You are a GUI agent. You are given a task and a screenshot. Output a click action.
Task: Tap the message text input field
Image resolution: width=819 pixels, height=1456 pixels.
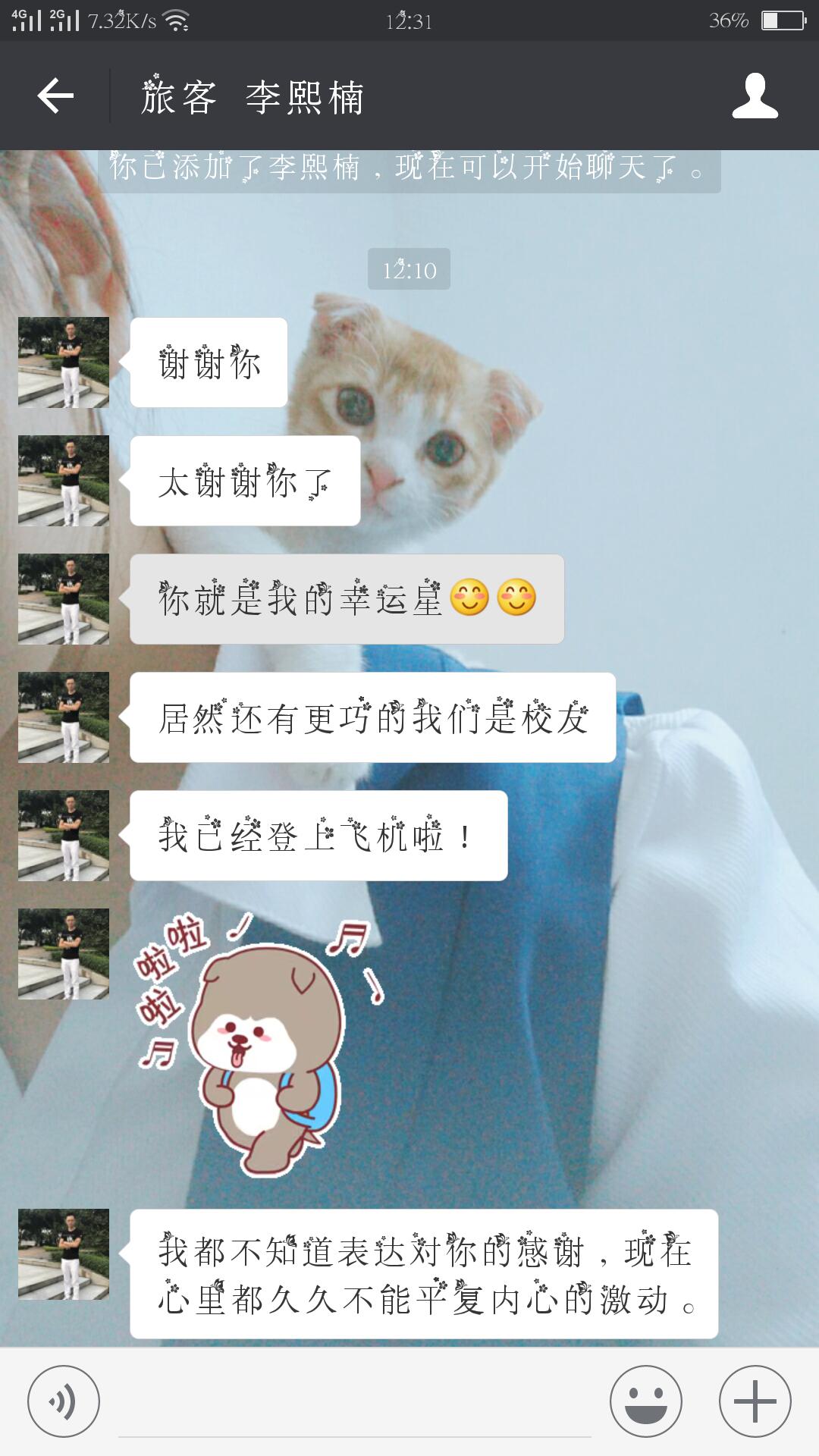354,1403
